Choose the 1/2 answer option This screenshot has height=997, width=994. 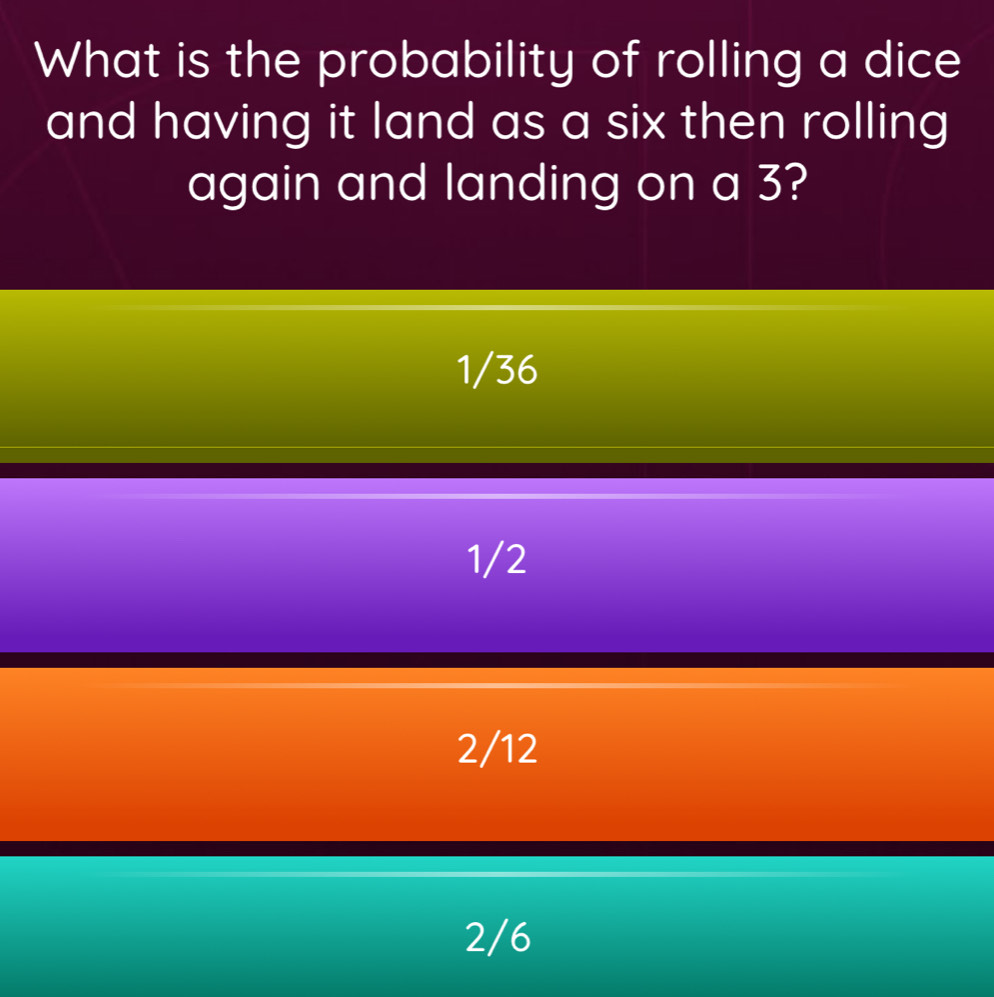click(x=497, y=562)
